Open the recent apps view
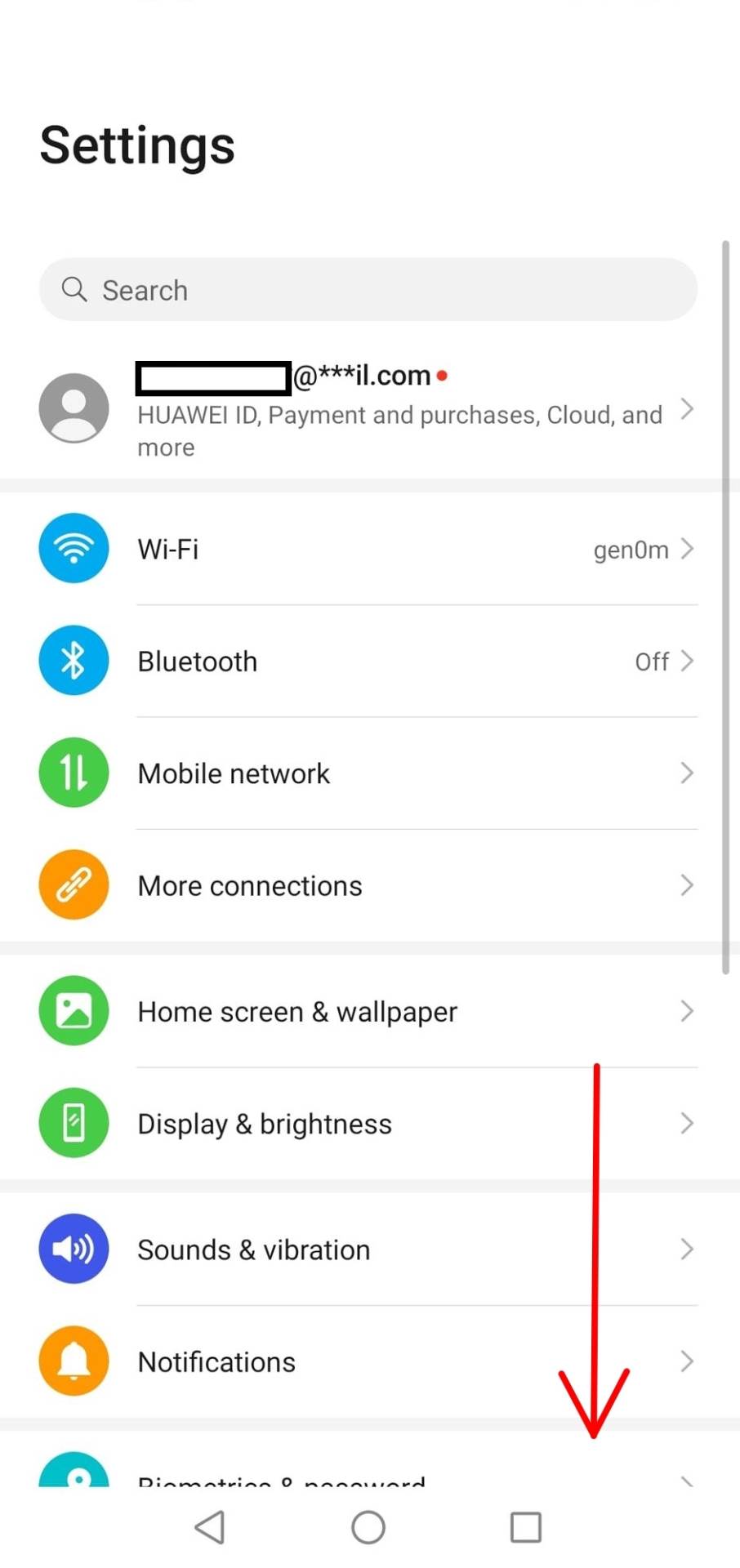Viewport: 740px width, 1568px height. (525, 1526)
